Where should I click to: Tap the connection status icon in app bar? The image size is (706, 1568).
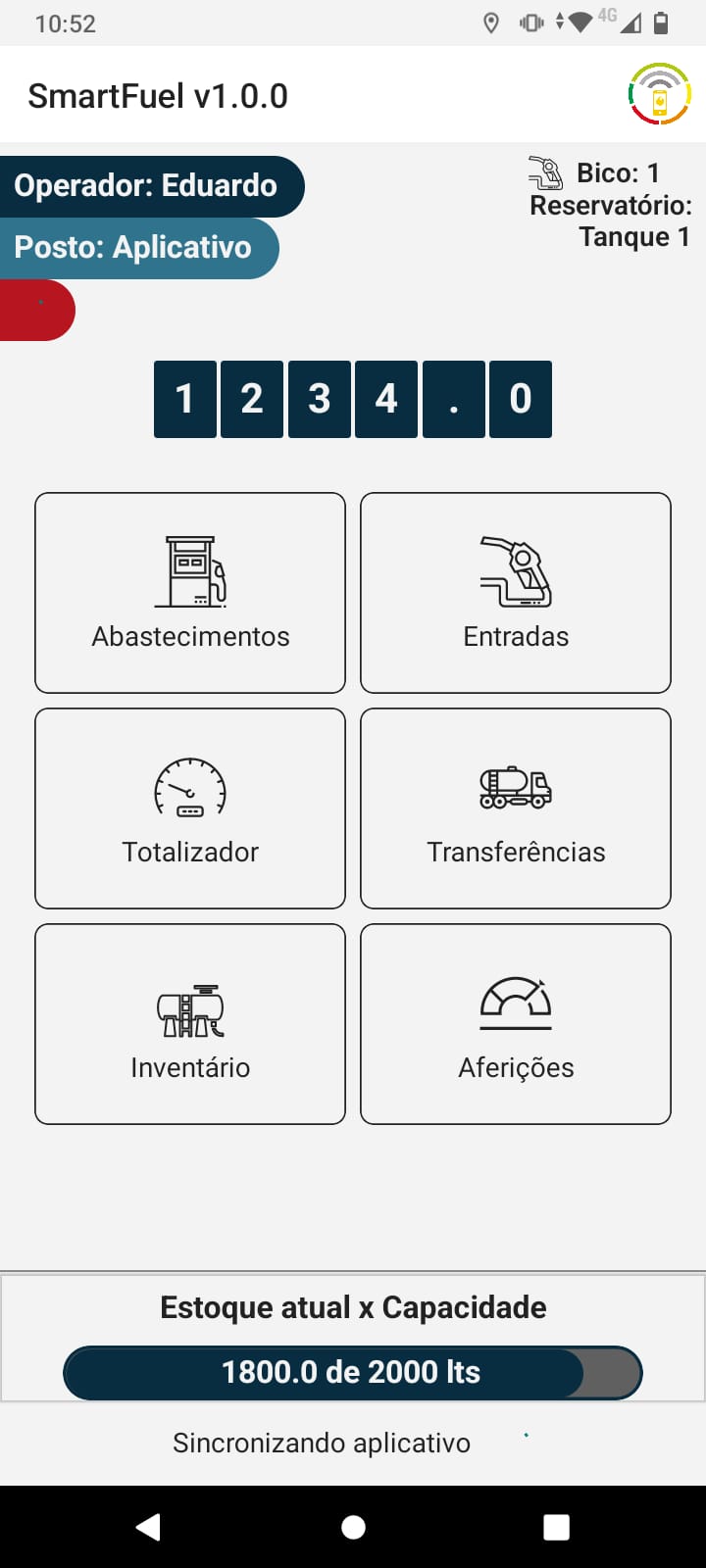[x=660, y=94]
